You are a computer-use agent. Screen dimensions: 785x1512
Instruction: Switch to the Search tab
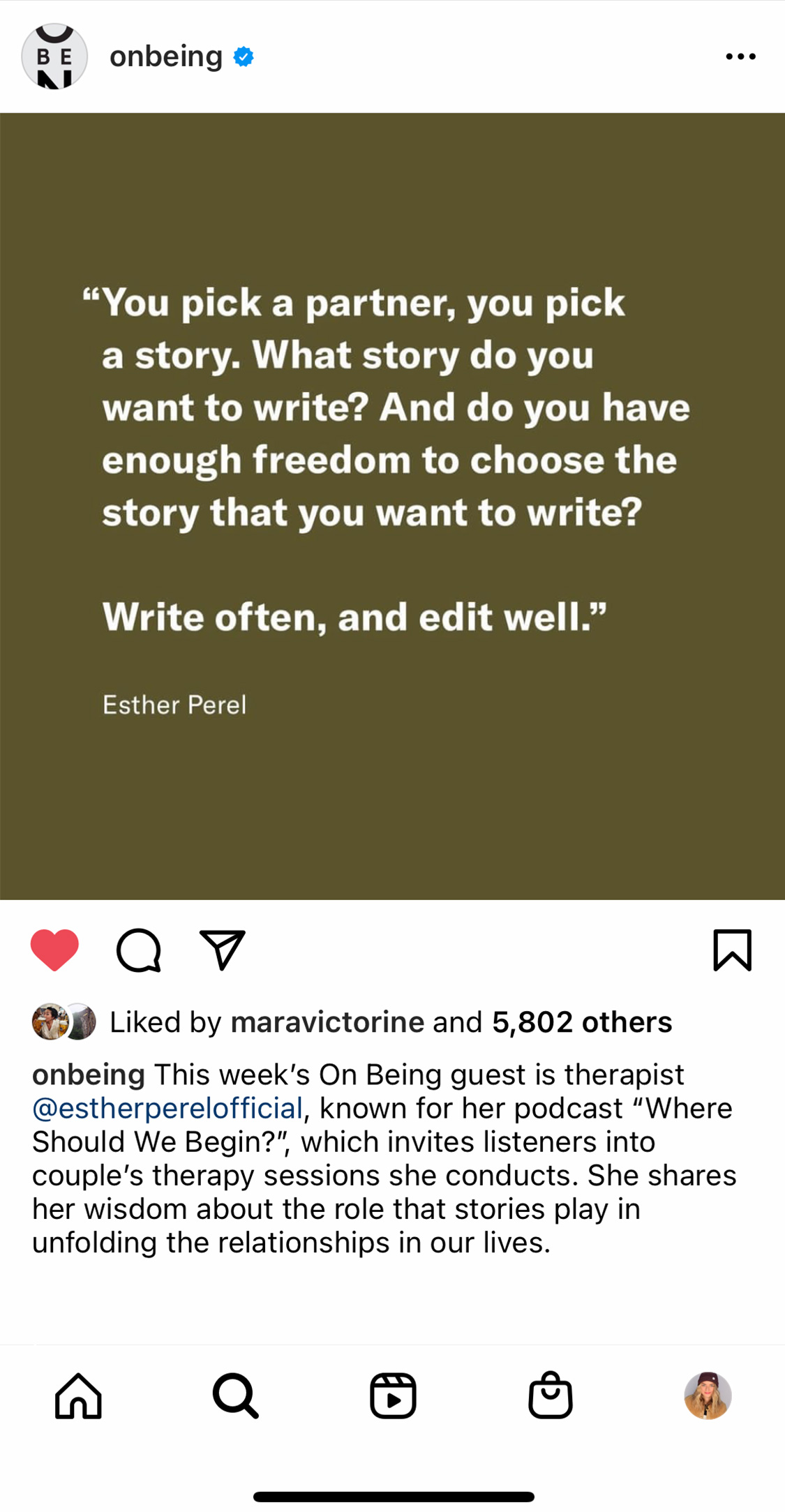[x=236, y=1395]
